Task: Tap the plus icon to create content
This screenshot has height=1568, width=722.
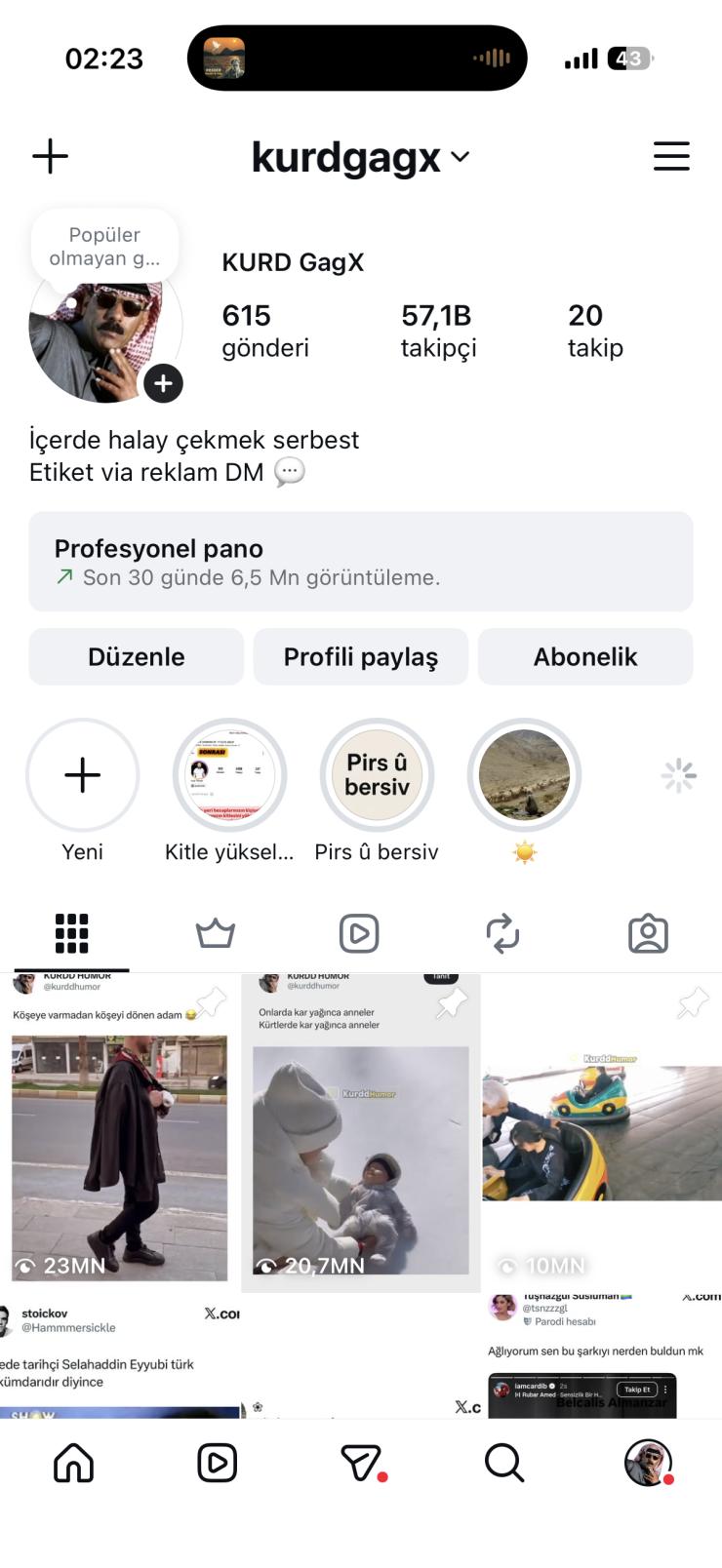Action: pyautogui.click(x=50, y=156)
